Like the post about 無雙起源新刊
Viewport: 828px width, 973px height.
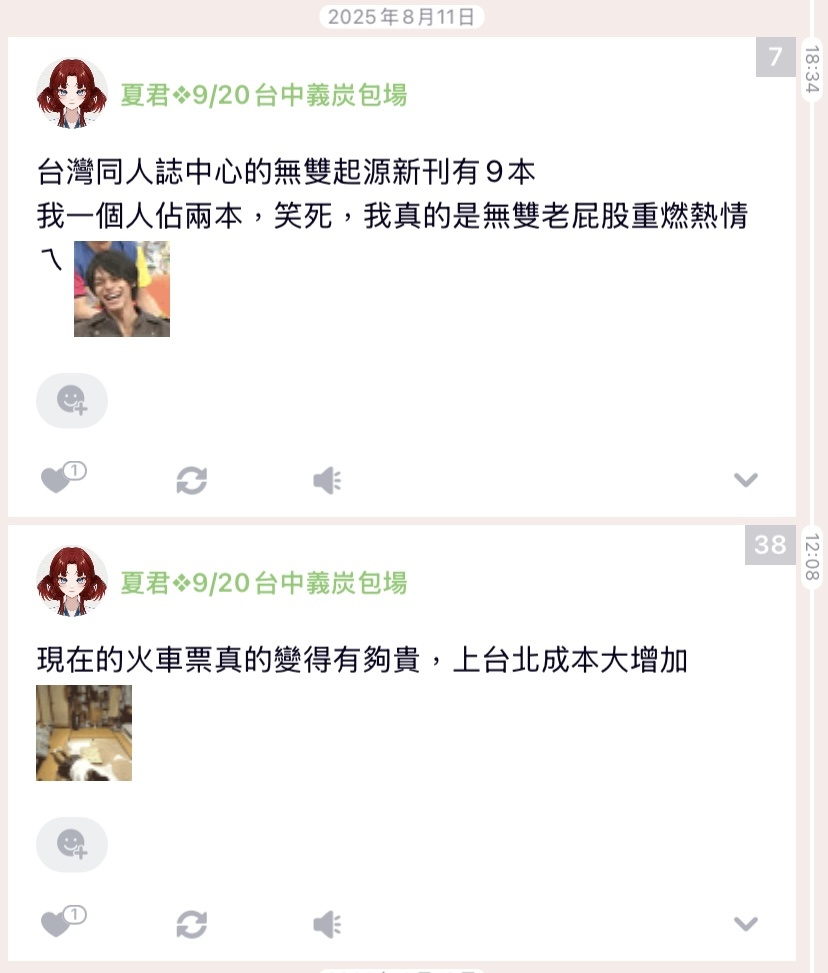pos(57,481)
